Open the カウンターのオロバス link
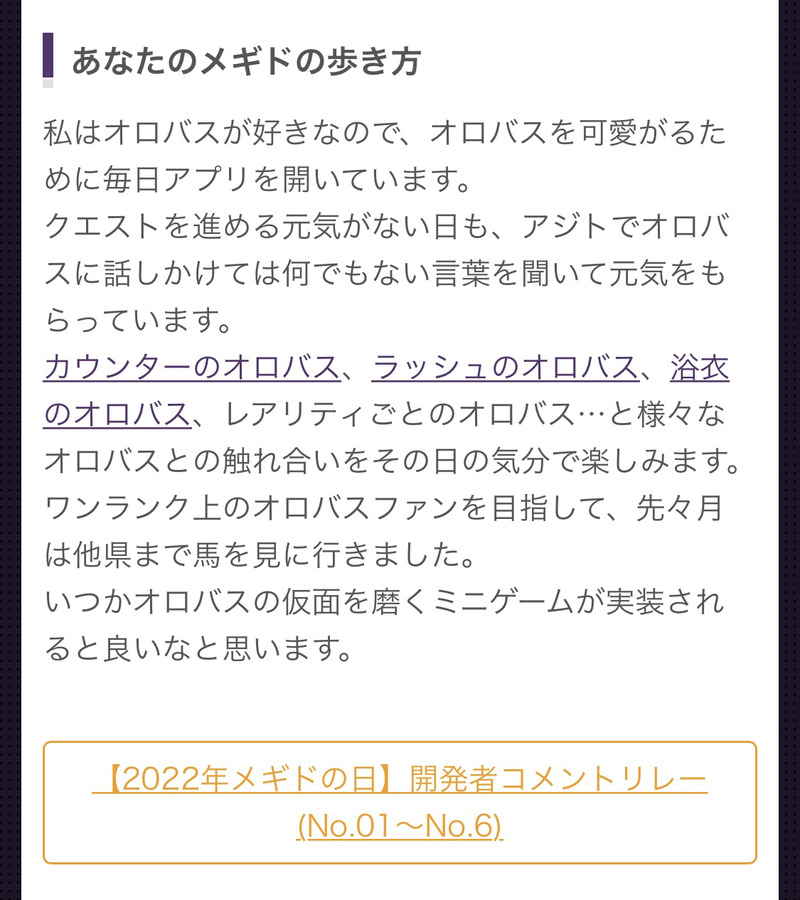The image size is (800, 900). pos(191,368)
